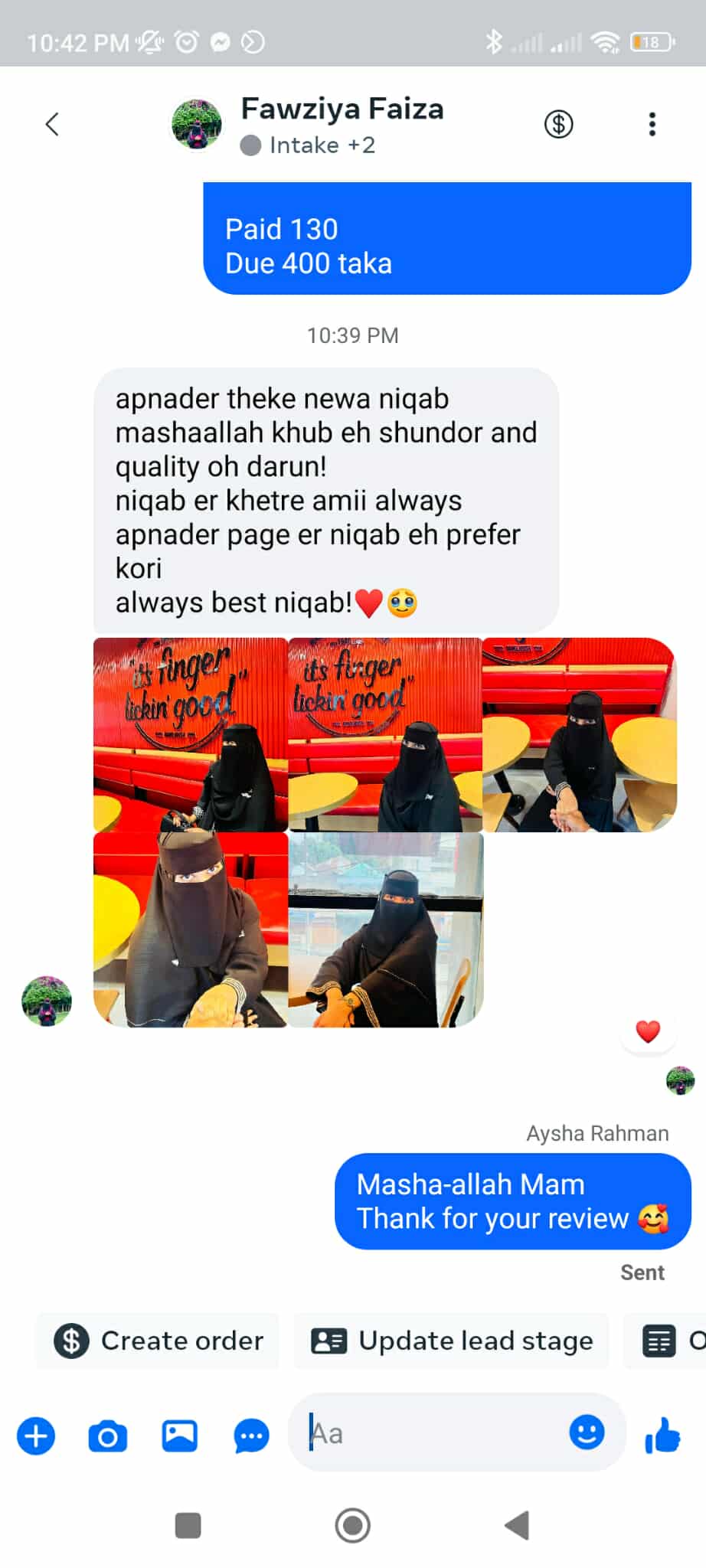Screen dimensions: 706x1568
Task: Tap the dollar payment icon
Action: click(x=558, y=124)
